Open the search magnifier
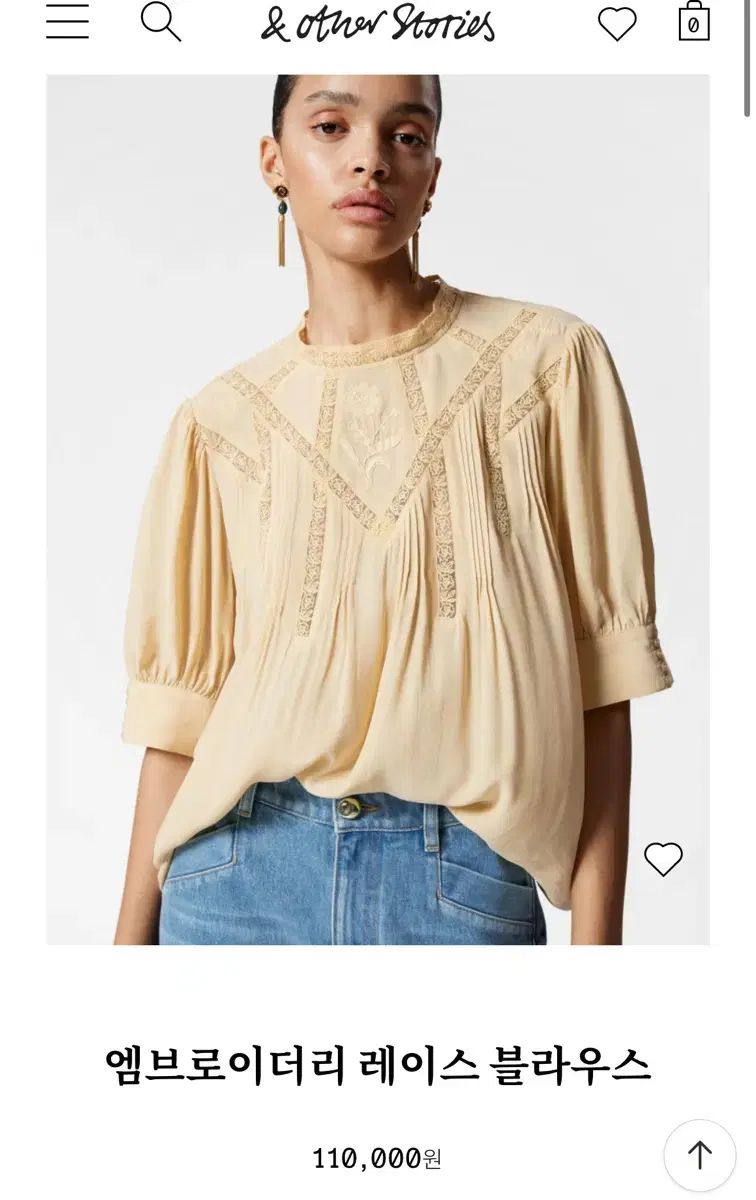The height and width of the screenshot is (1200, 756). pyautogui.click(x=160, y=22)
